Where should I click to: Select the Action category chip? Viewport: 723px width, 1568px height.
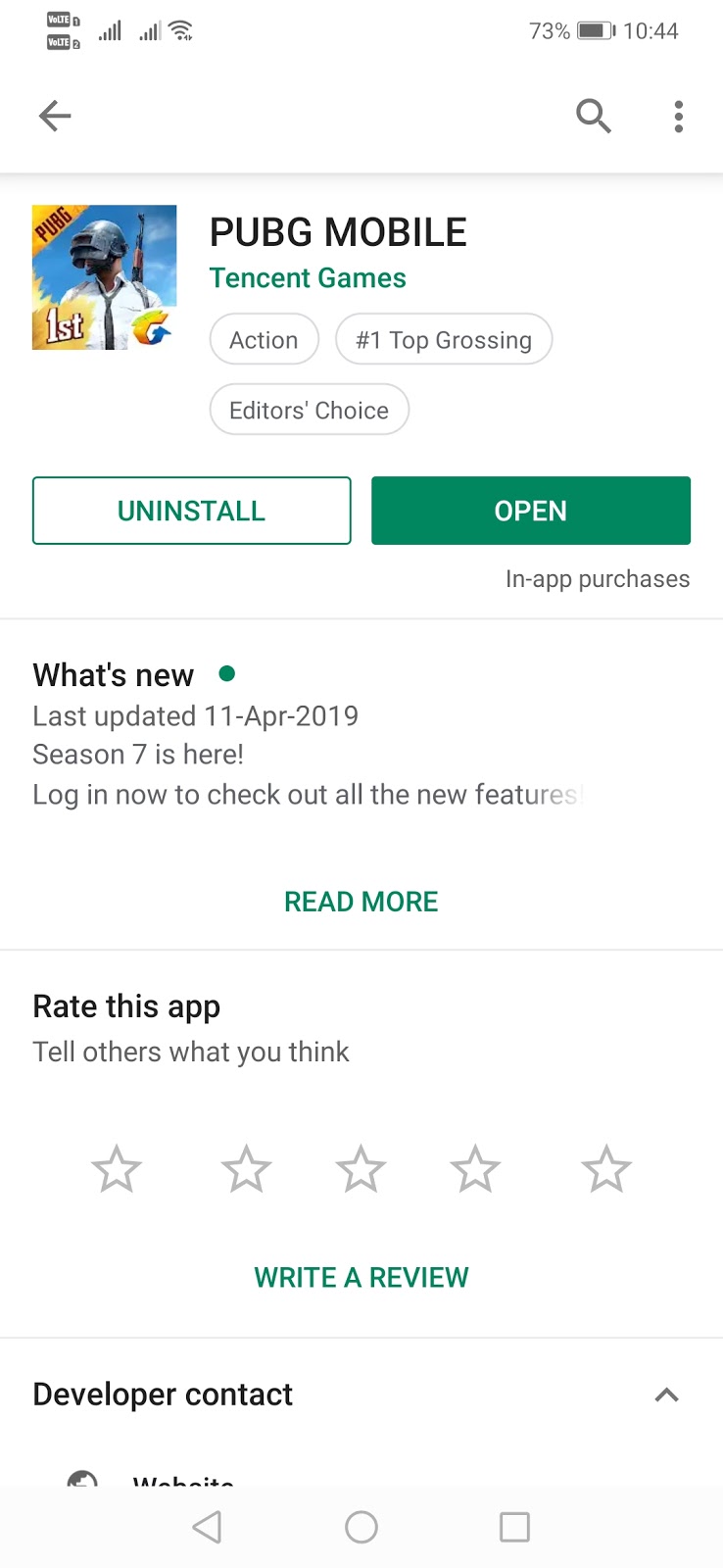coord(264,340)
